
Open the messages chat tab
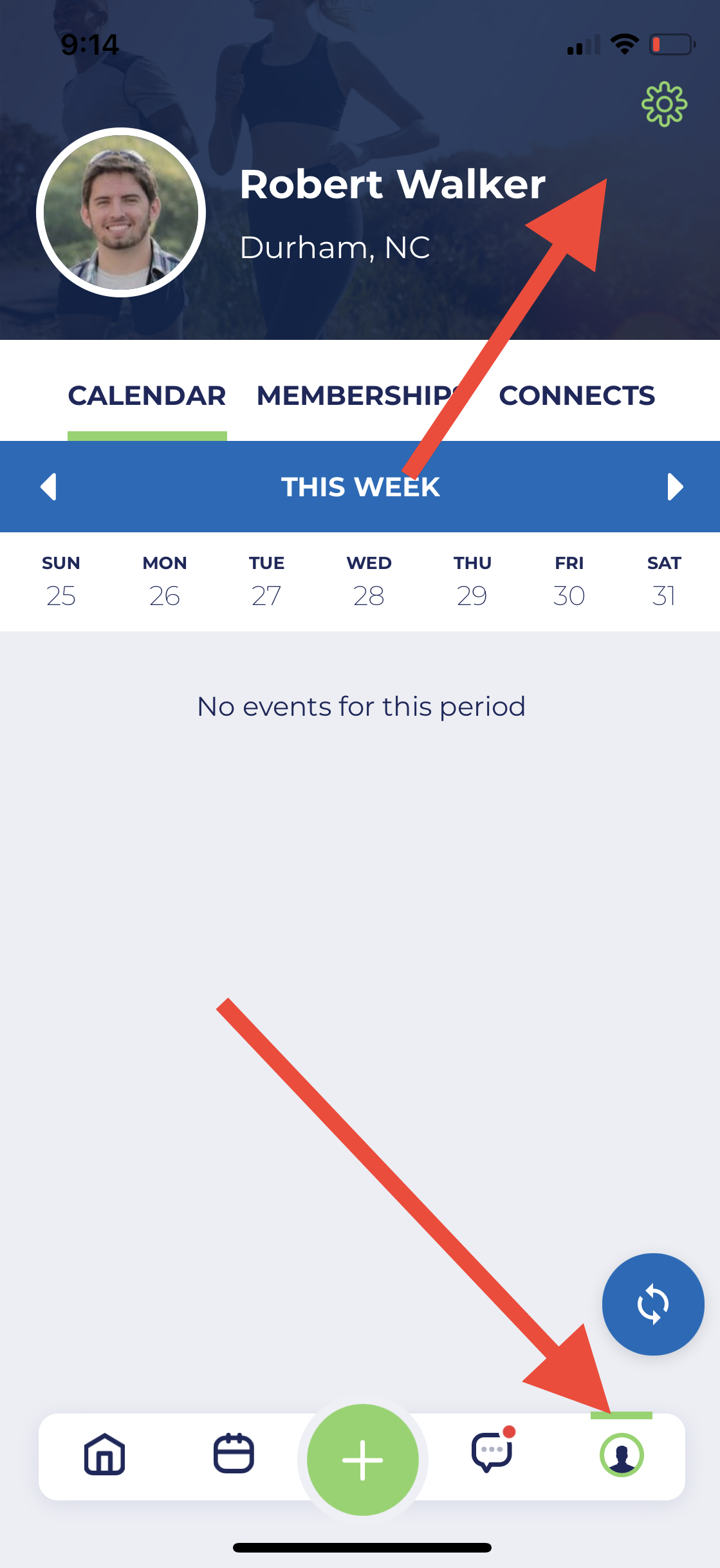492,1453
